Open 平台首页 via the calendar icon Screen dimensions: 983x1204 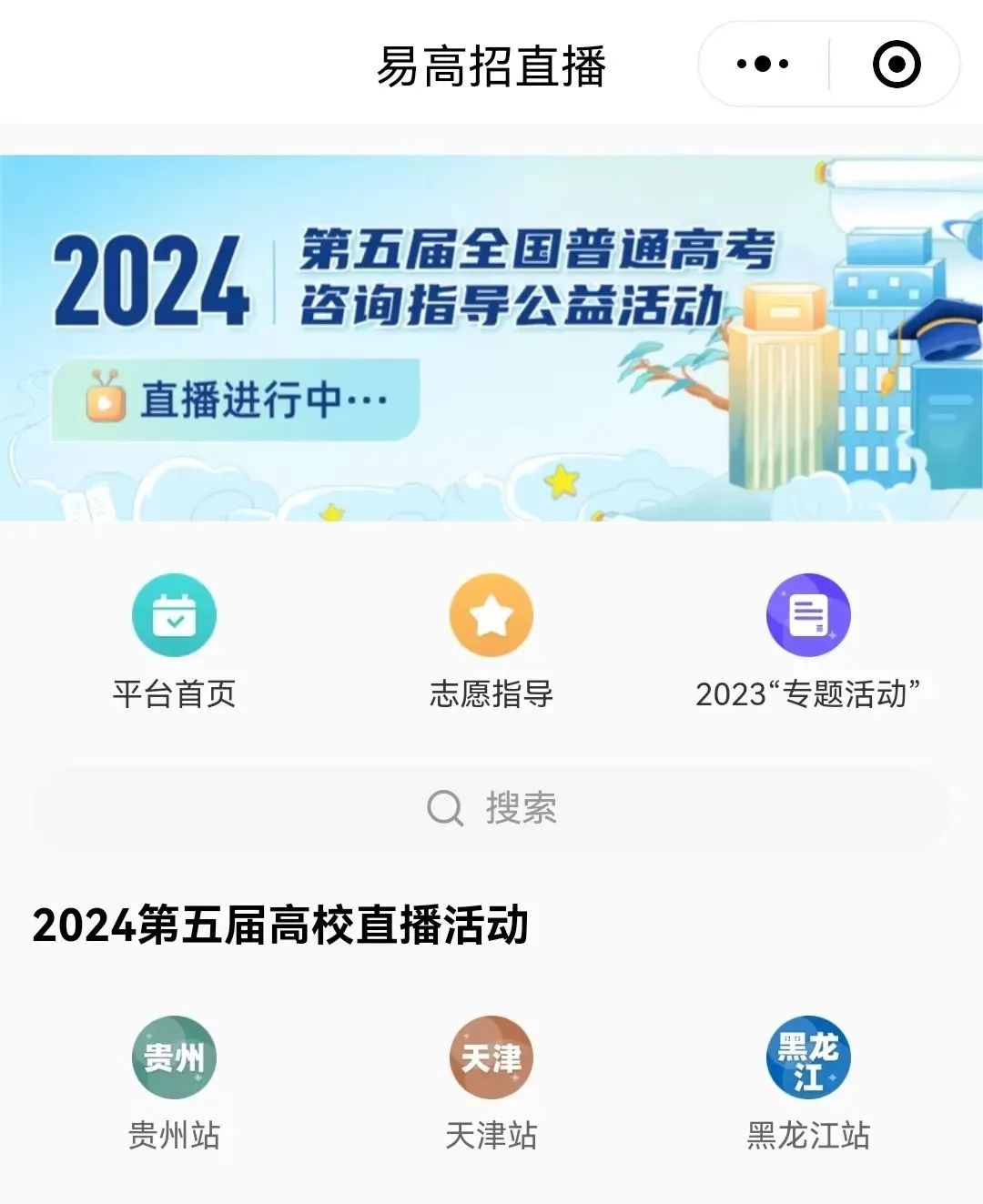175,615
